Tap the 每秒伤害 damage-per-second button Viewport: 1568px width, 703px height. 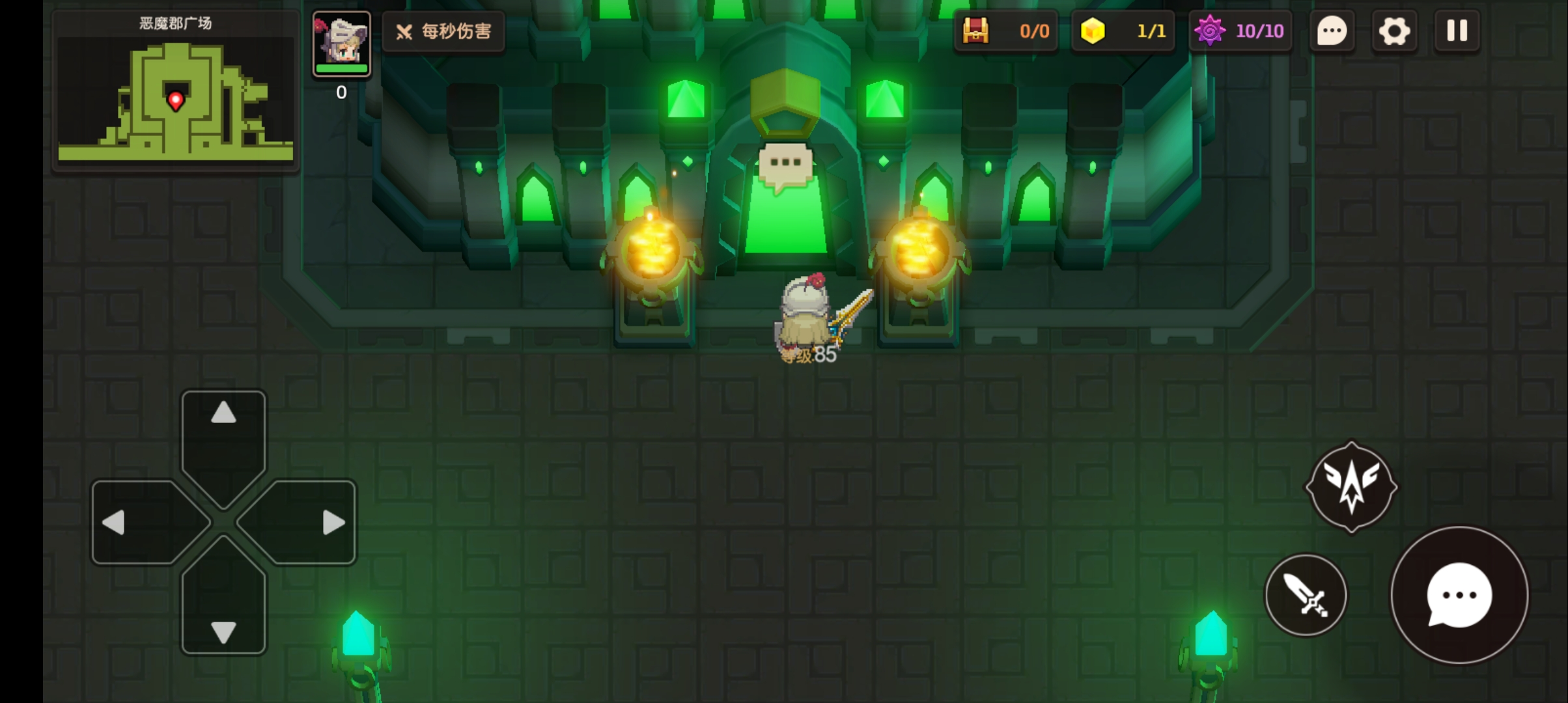click(x=443, y=31)
